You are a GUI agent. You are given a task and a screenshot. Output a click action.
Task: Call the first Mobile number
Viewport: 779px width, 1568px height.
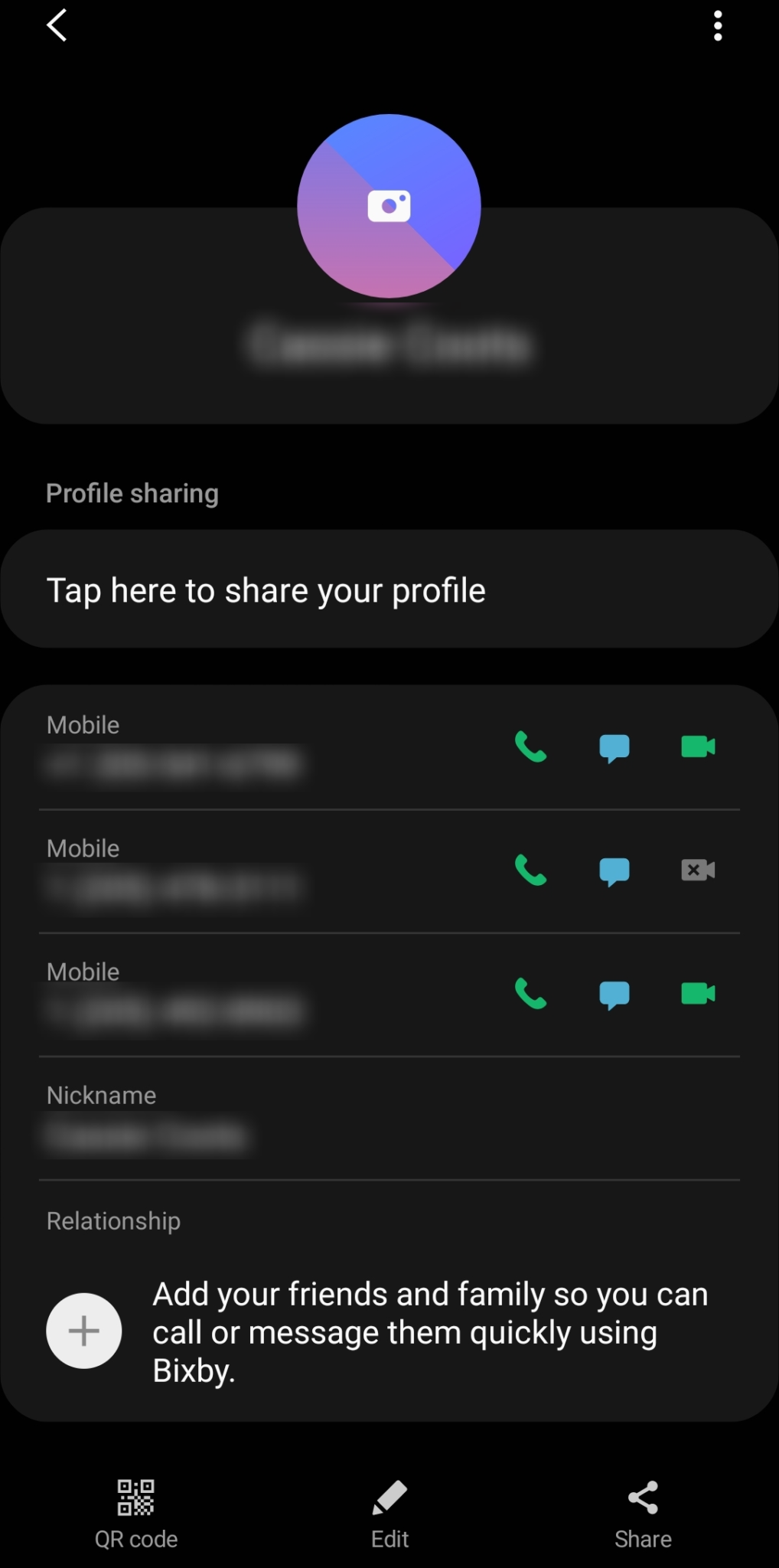coord(531,748)
